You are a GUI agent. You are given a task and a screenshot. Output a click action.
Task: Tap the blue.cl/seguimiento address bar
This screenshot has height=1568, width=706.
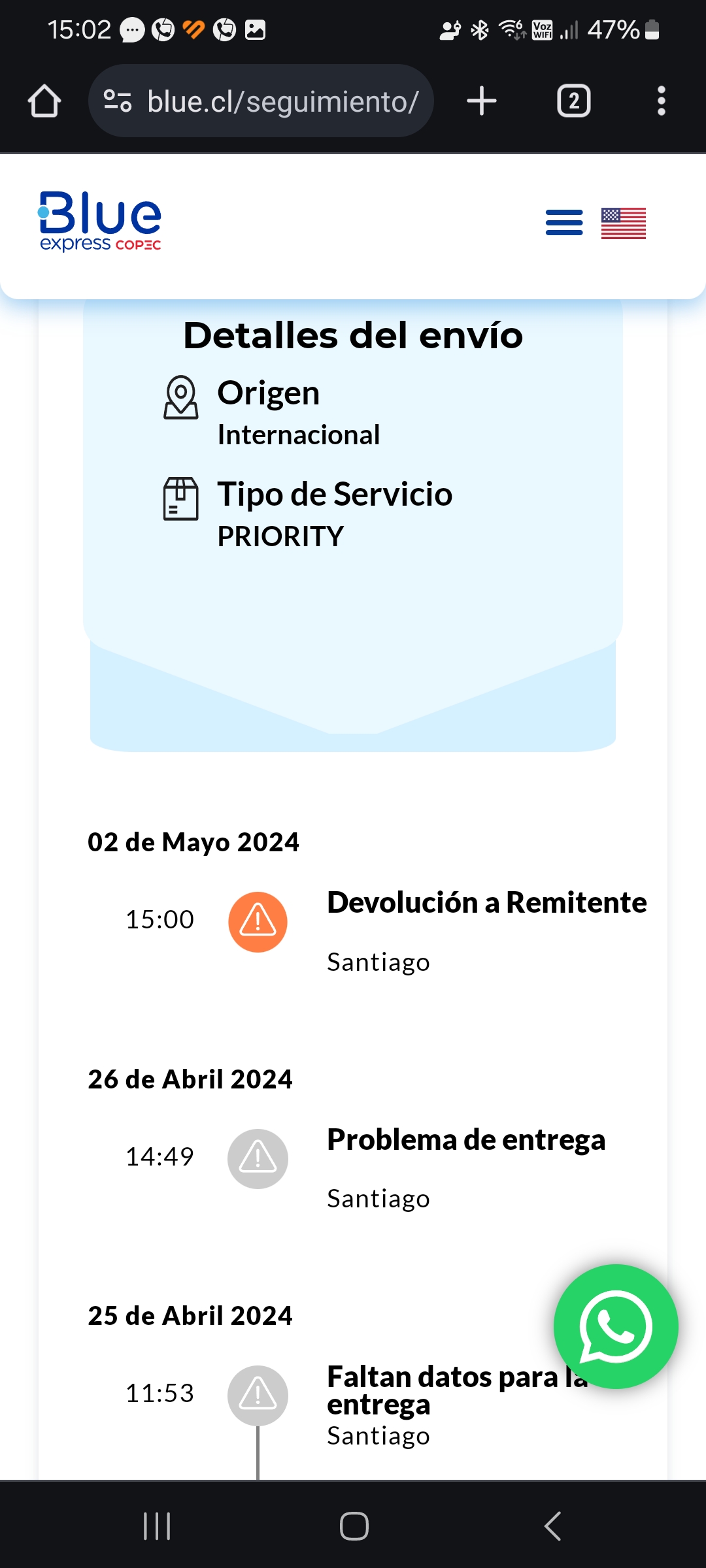click(281, 100)
